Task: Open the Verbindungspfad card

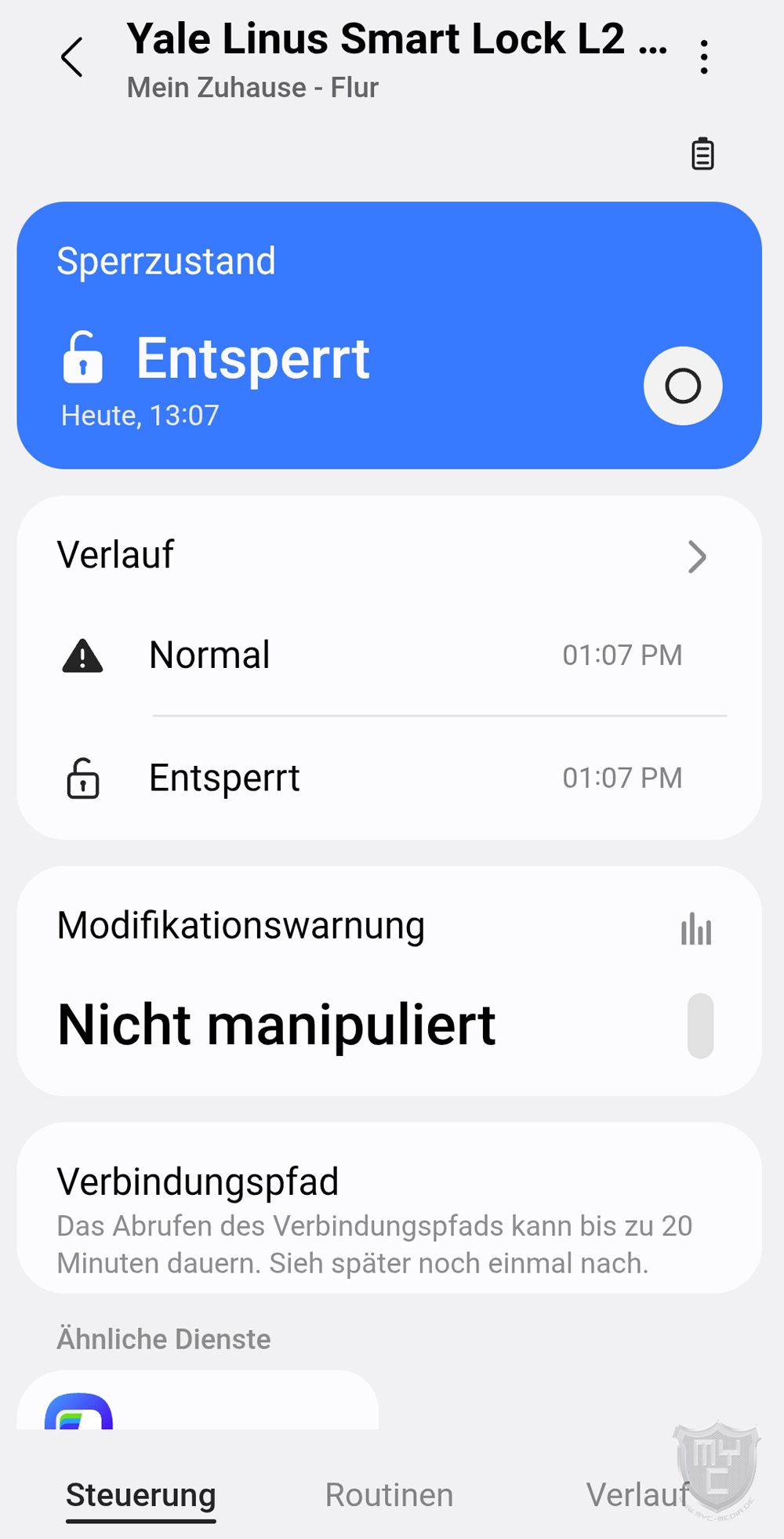Action: click(x=389, y=1208)
